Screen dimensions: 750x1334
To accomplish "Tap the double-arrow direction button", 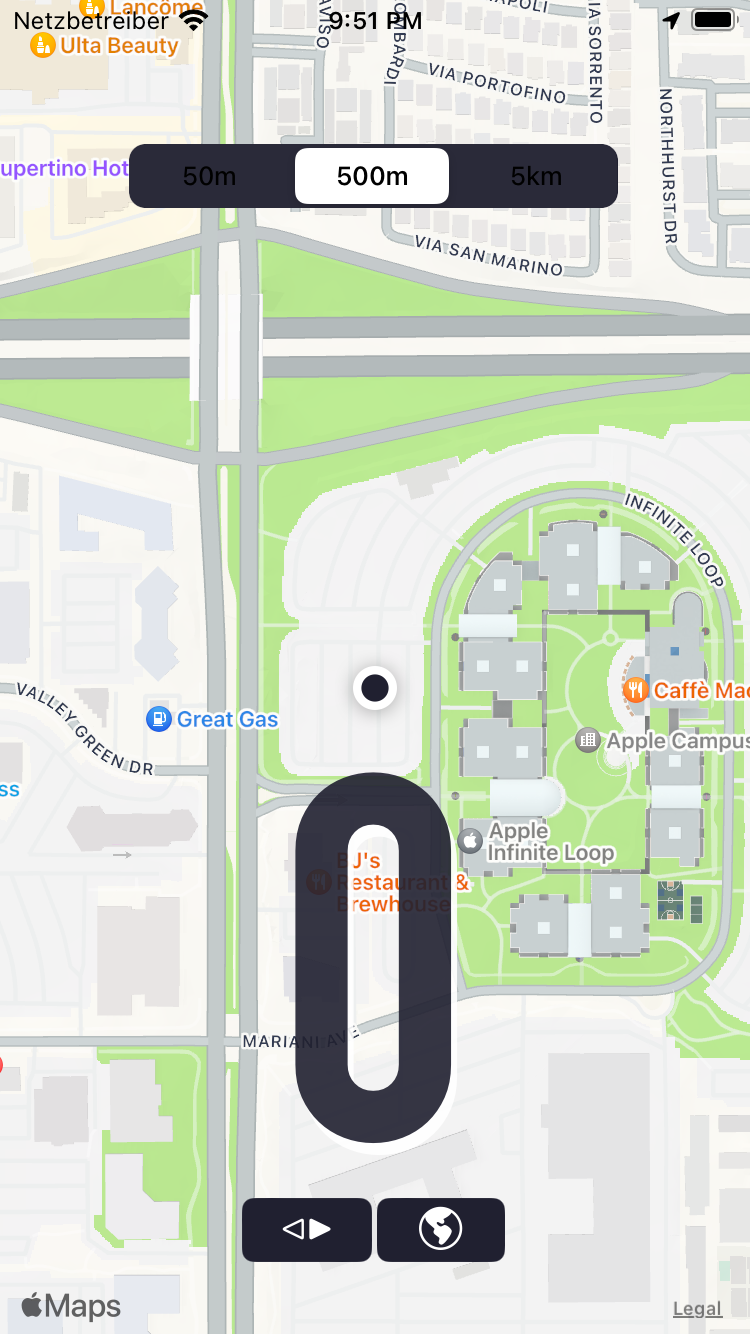I will (307, 1229).
